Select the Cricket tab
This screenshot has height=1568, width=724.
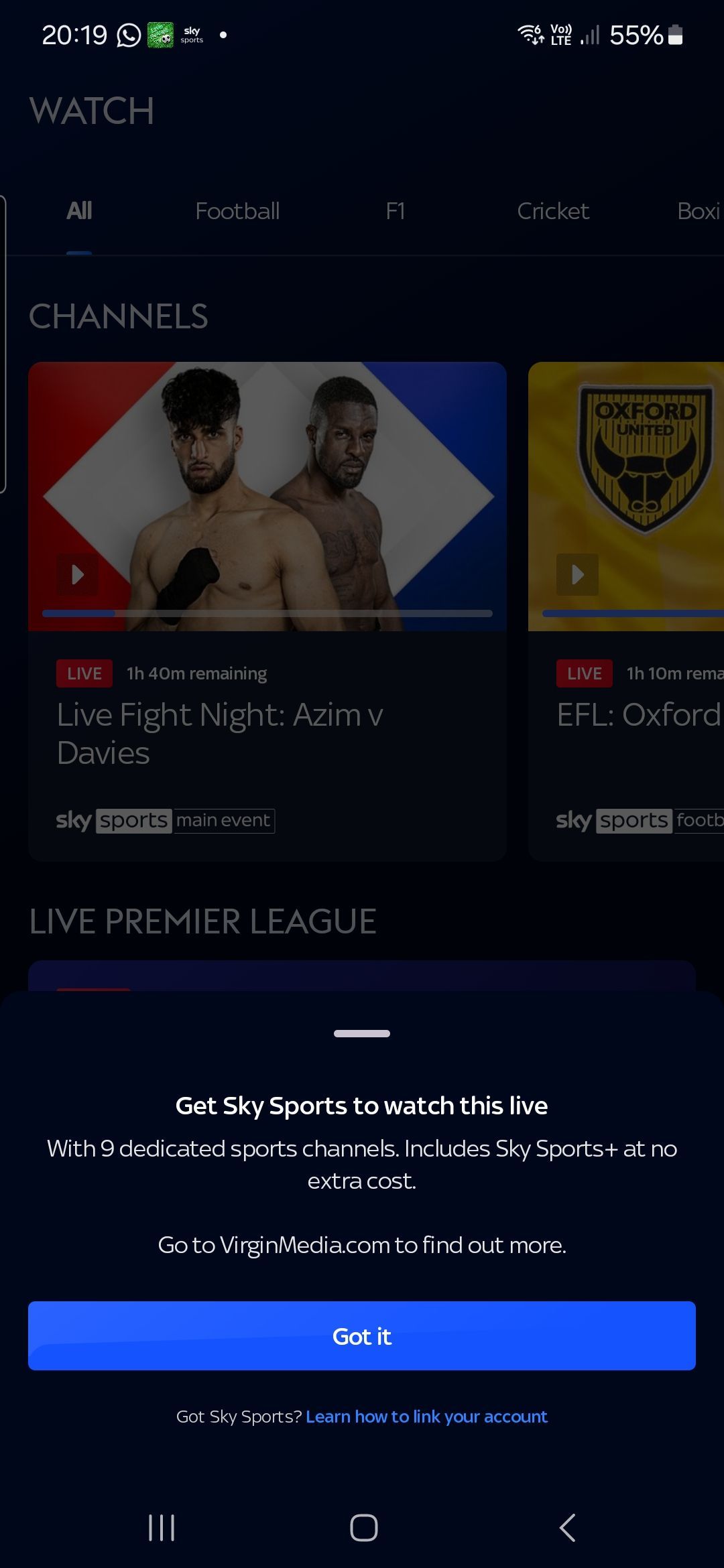click(x=552, y=211)
